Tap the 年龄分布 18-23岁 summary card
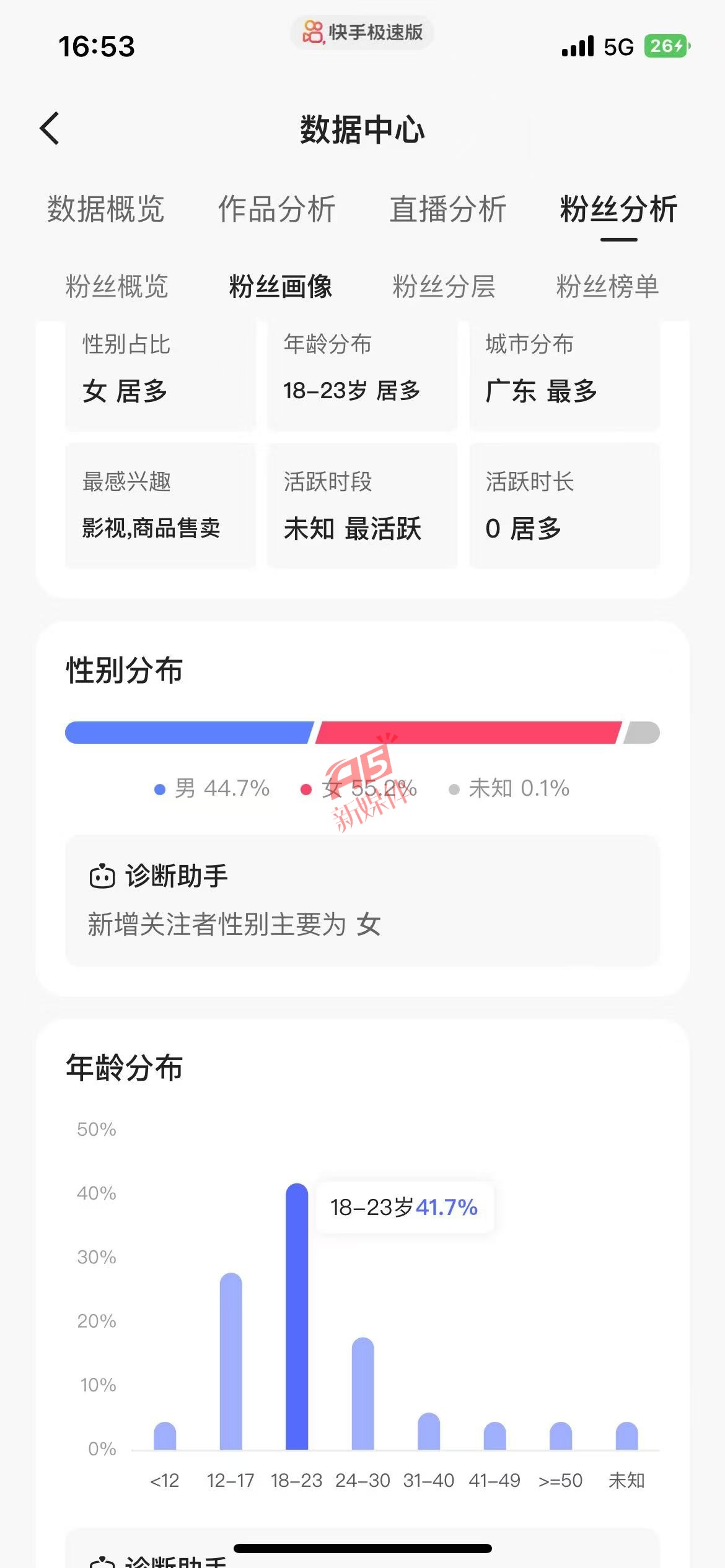Viewport: 725px width, 1568px height. 362,375
